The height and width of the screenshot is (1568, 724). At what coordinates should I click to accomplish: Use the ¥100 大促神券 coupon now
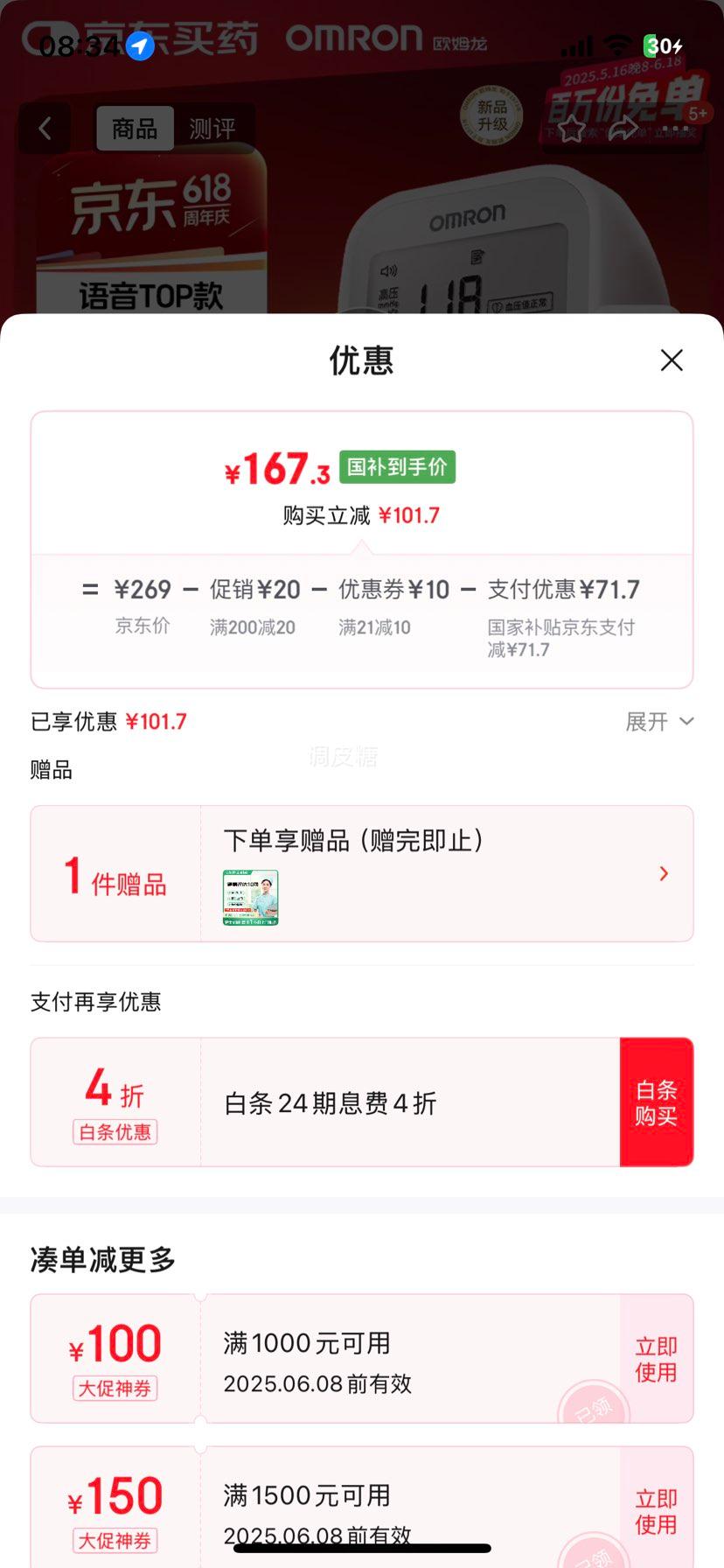point(656,1359)
